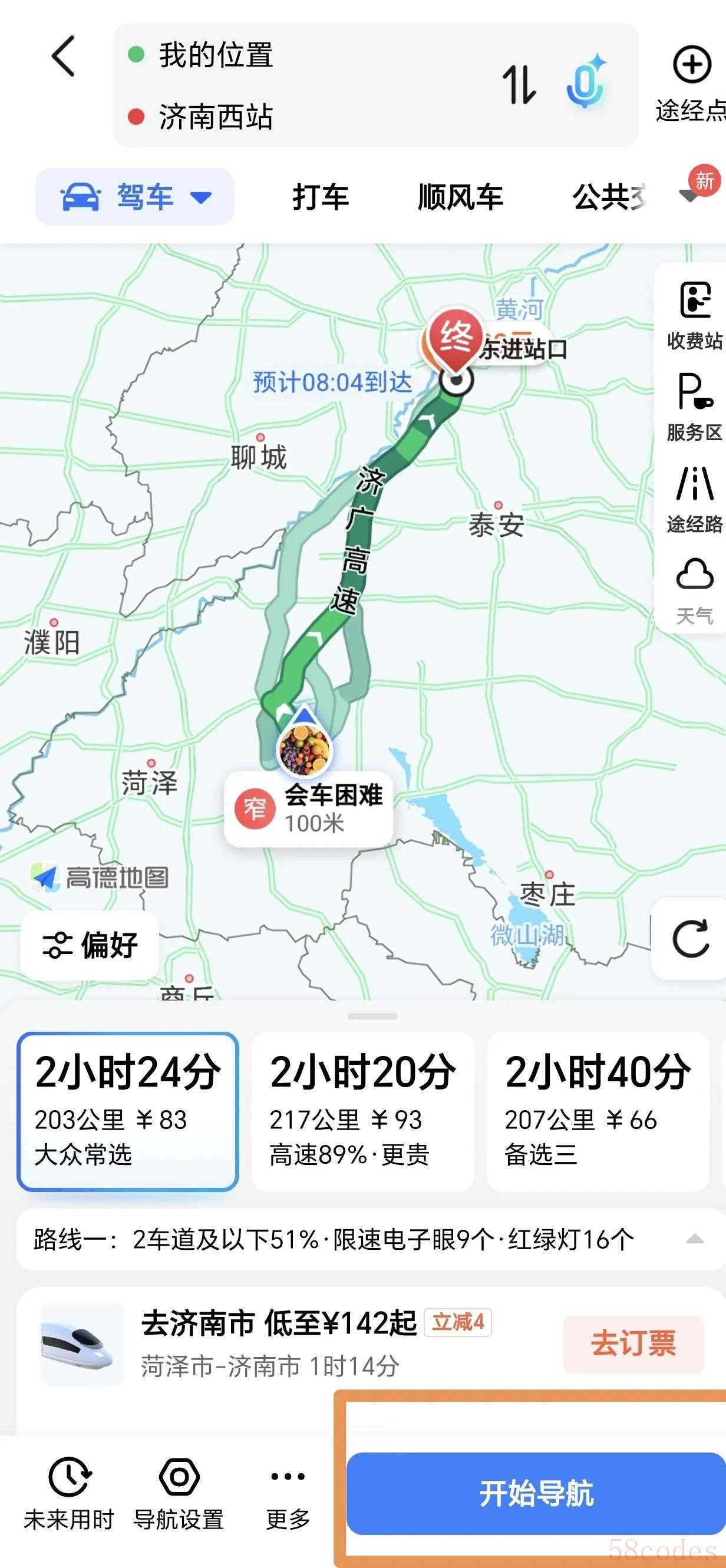Switch to the 打车 tab

pyautogui.click(x=320, y=197)
